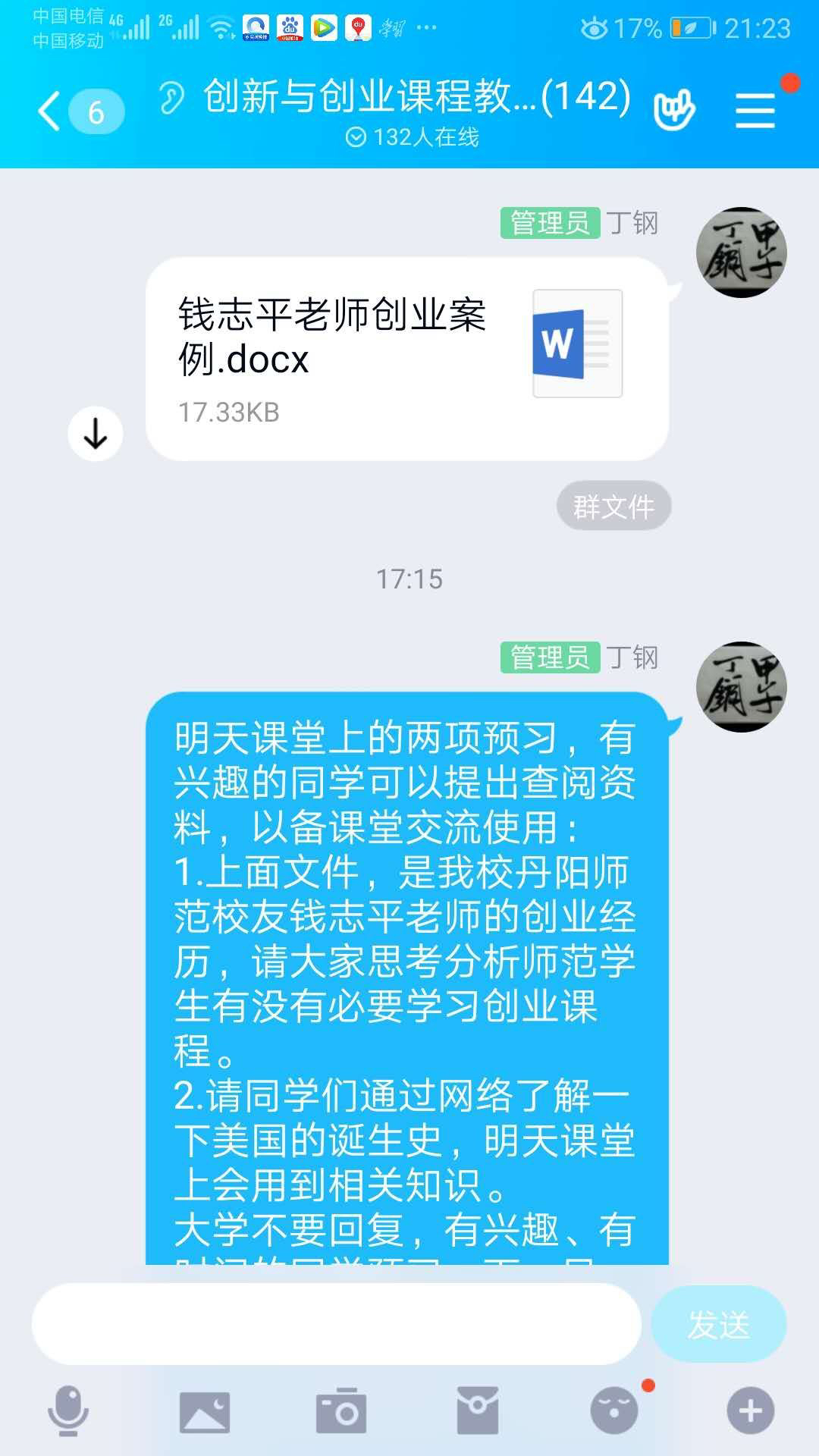This screenshot has height=1456, width=819.
Task: Download the docx file with arrow icon
Action: [96, 434]
